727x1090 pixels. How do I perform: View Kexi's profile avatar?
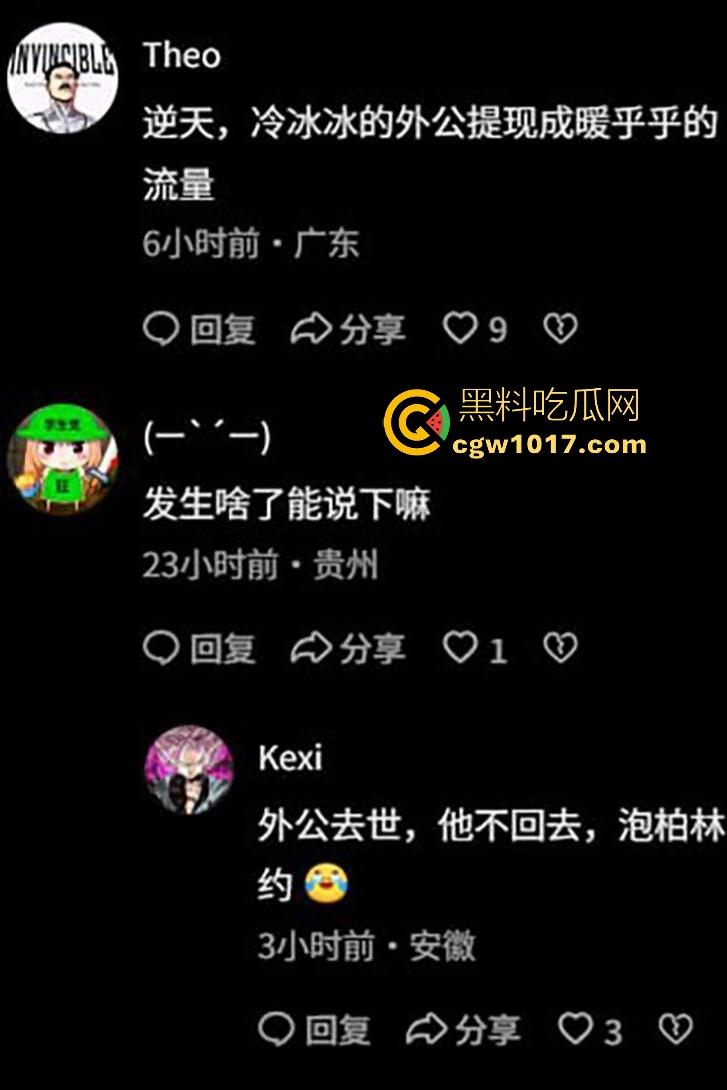[189, 769]
